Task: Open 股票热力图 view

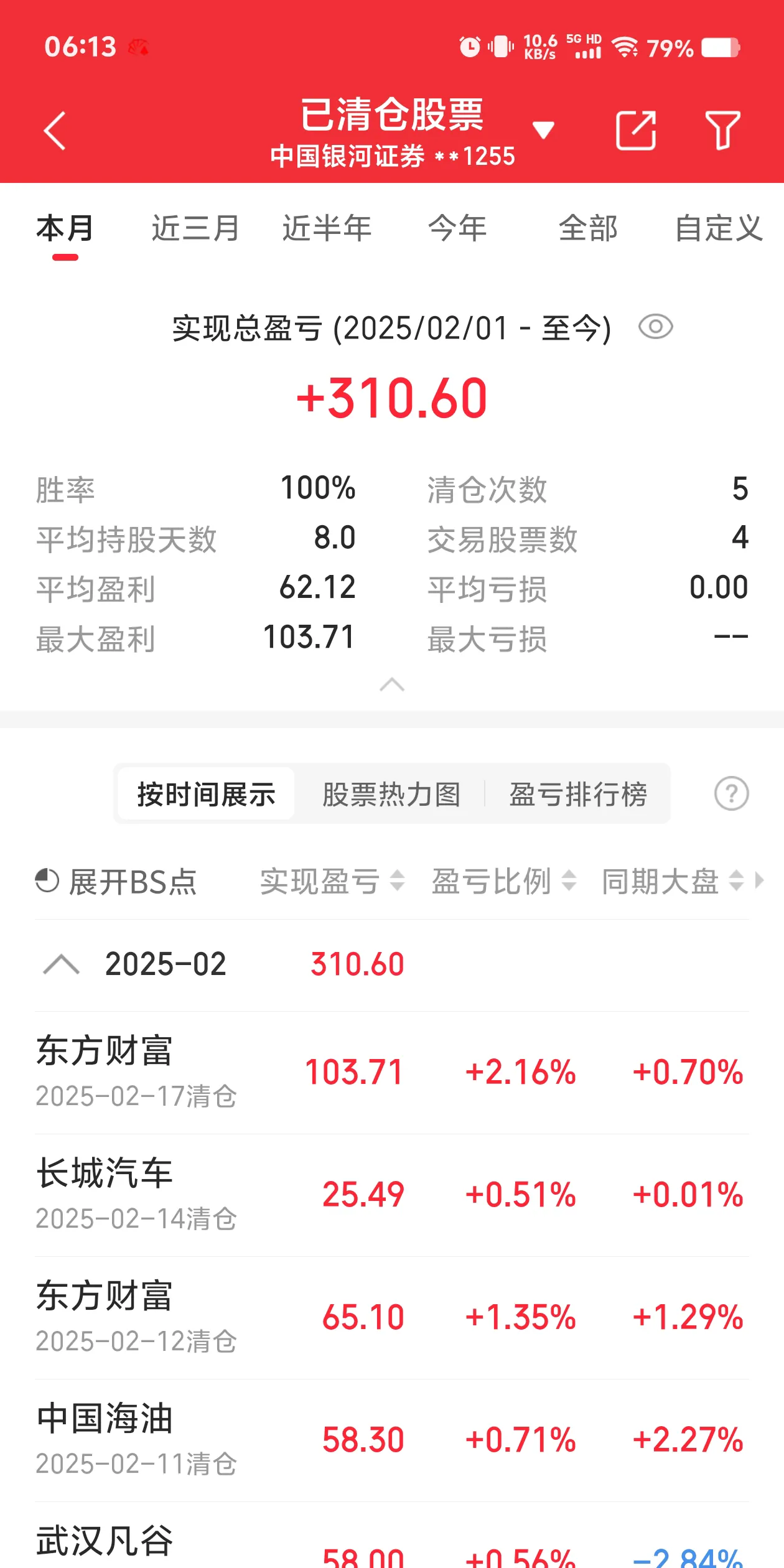Action: (x=391, y=794)
